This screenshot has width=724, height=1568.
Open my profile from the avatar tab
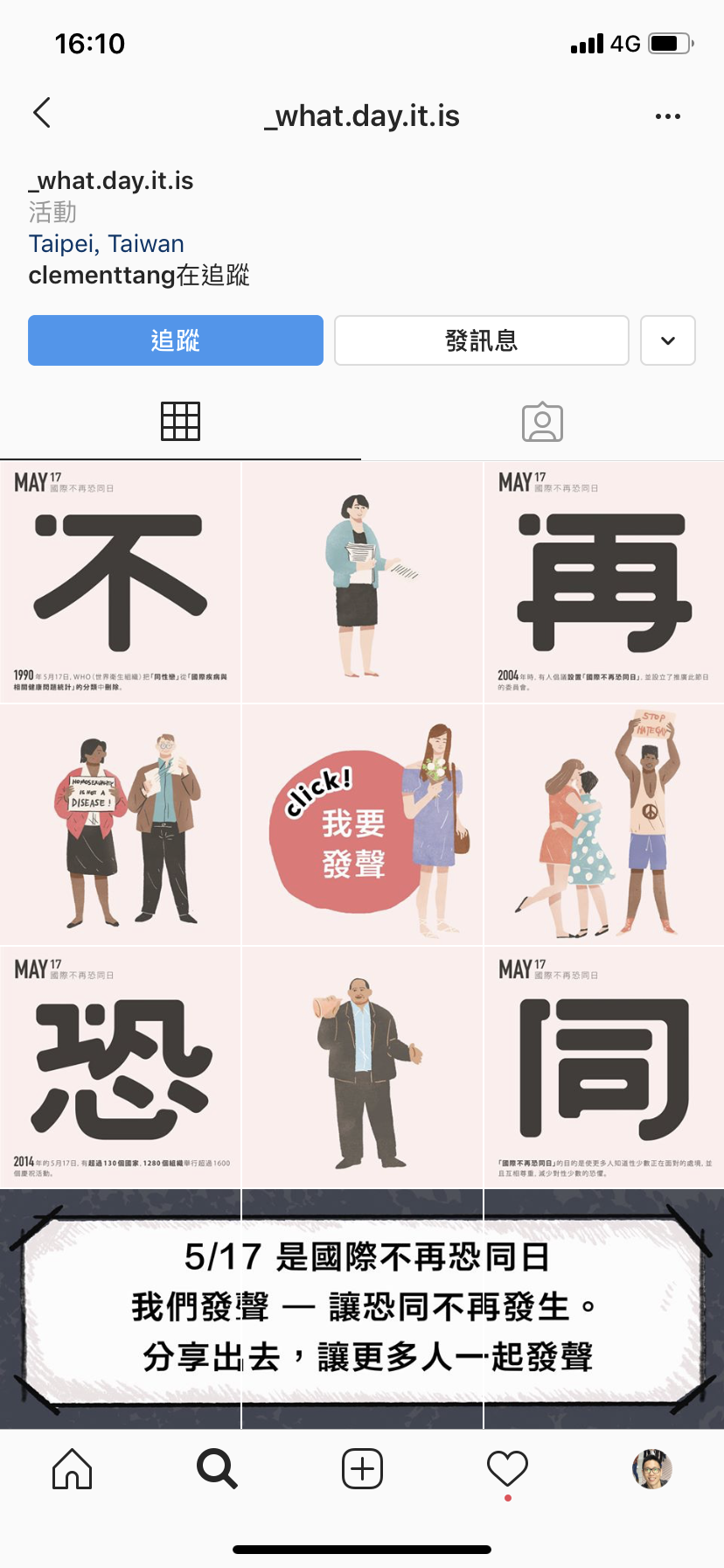[651, 1469]
